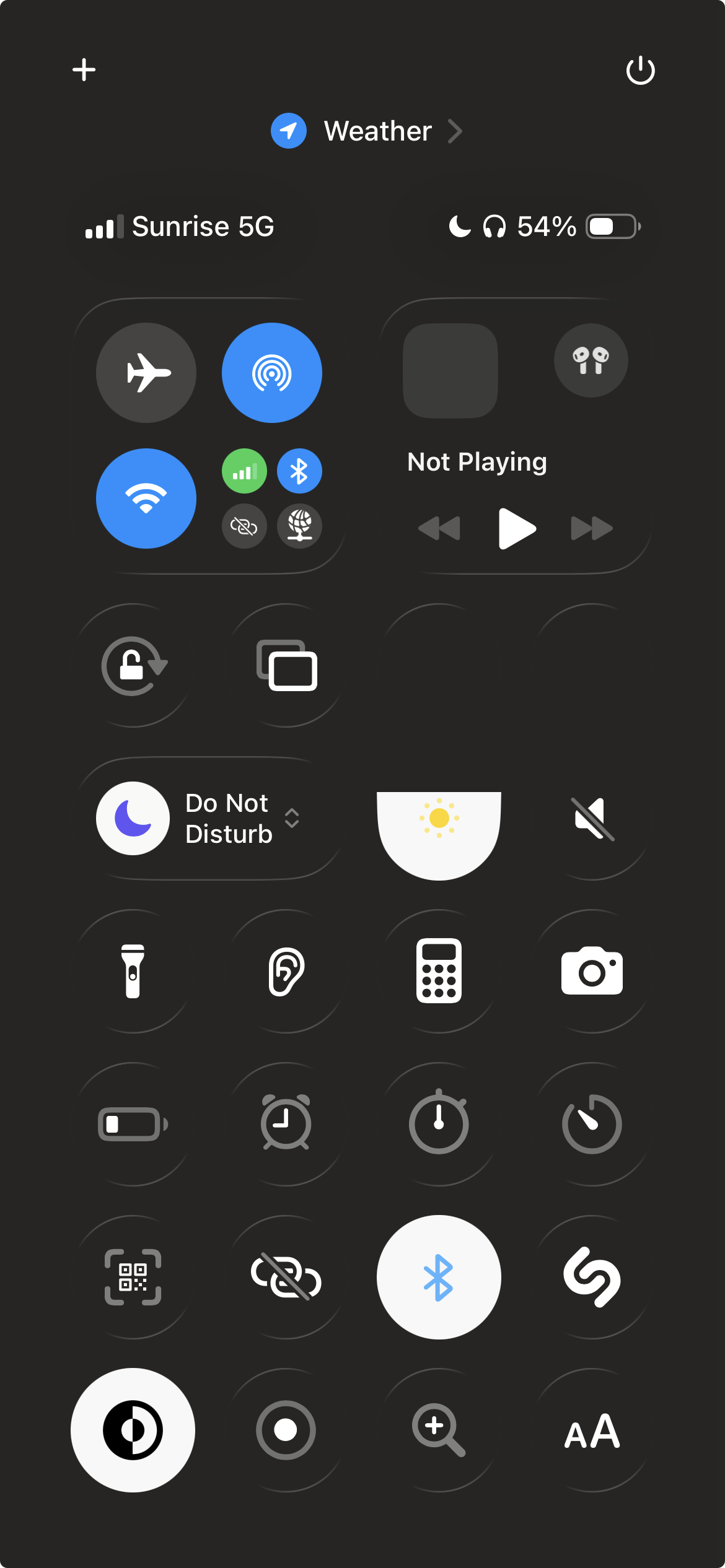Launch the camera
725x1568 pixels.
point(592,971)
